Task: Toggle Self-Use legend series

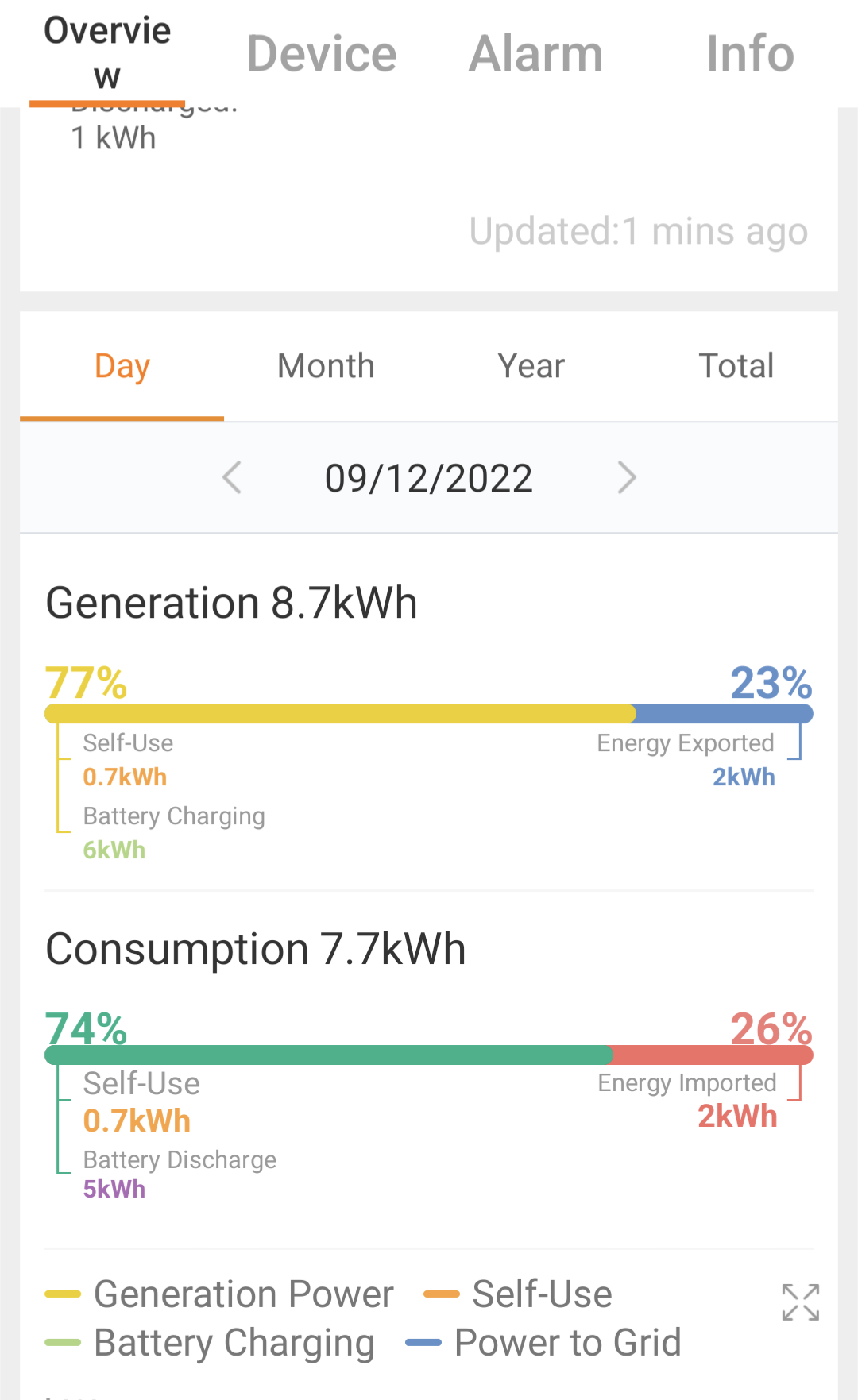Action: pyautogui.click(x=518, y=1294)
